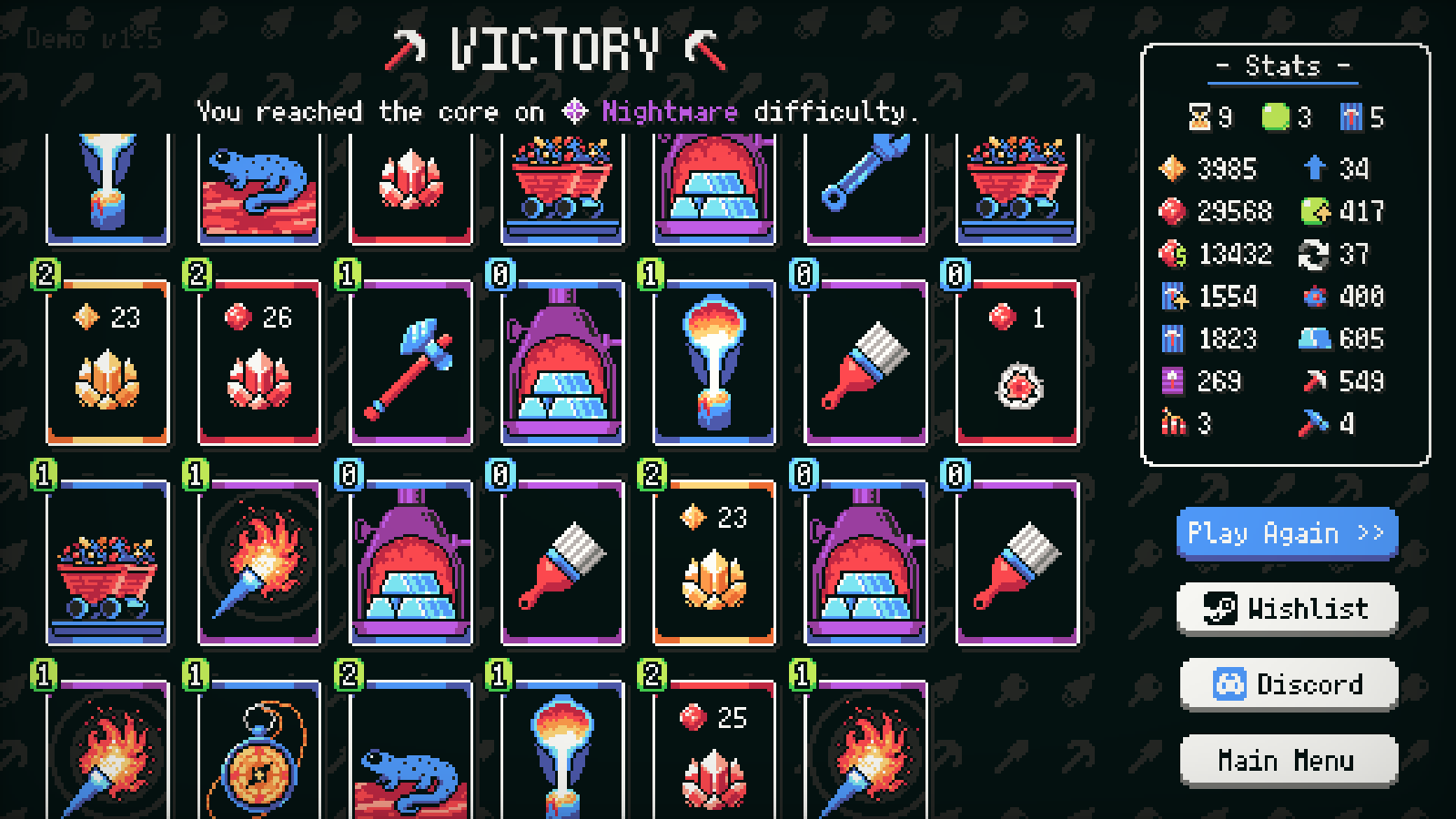The width and height of the screenshot is (1456, 819).
Task: Select the red gem card showing 25
Action: [x=714, y=751]
